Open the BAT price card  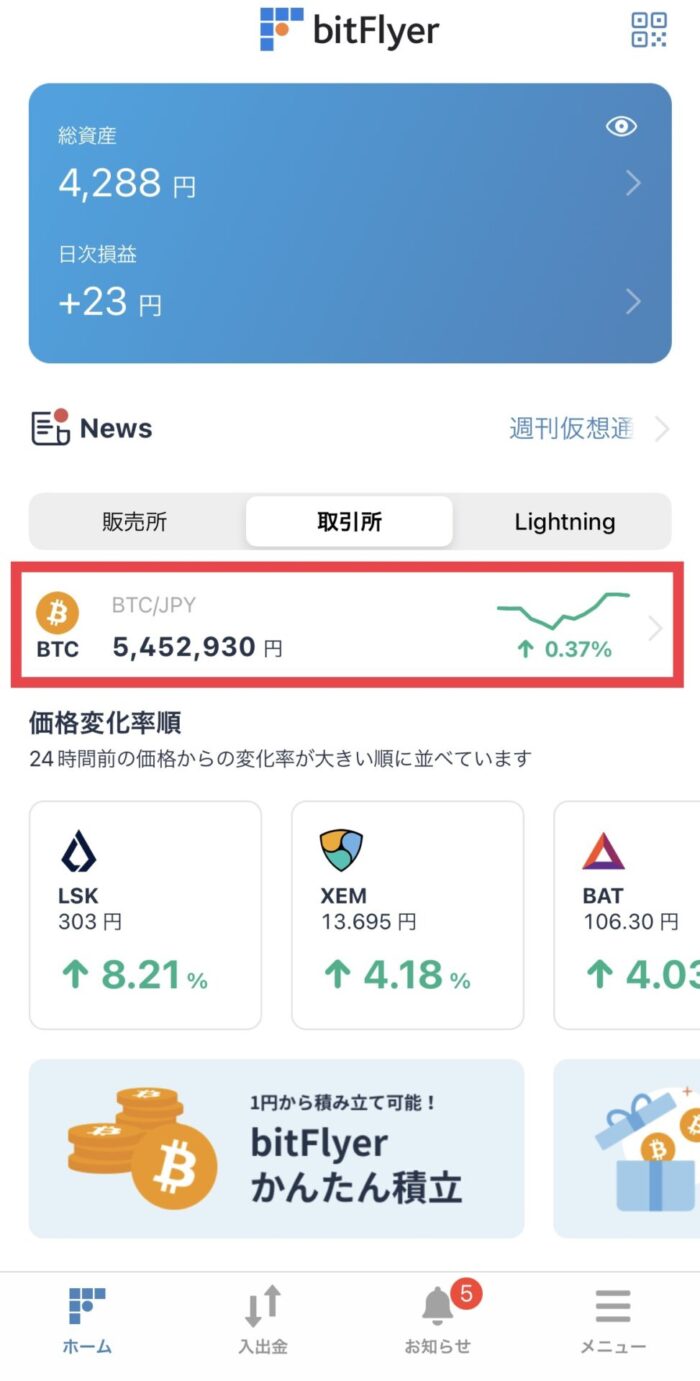pos(627,915)
